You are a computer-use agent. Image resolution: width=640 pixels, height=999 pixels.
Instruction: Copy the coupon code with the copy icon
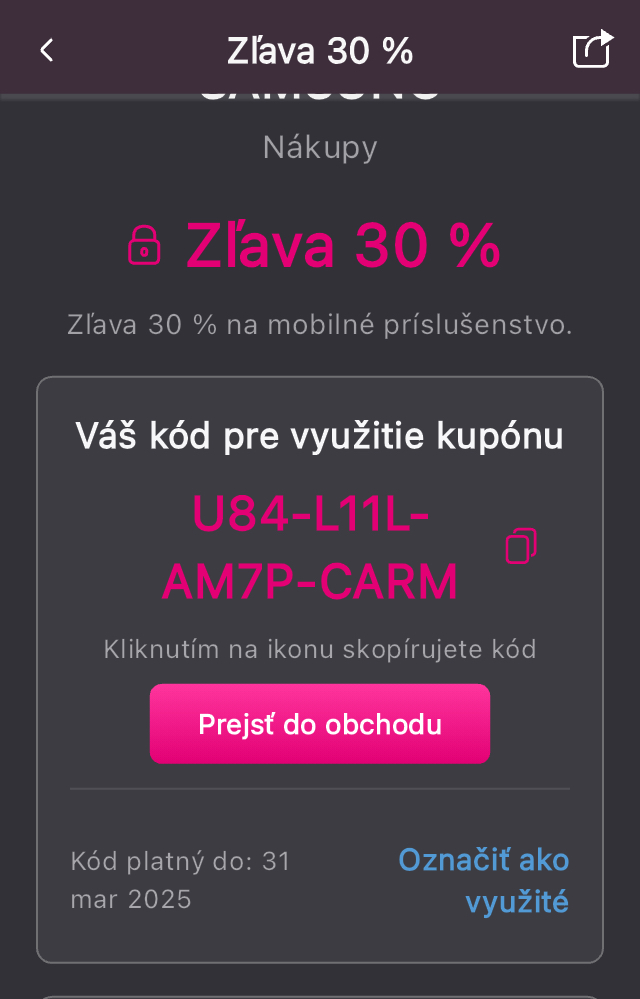520,546
